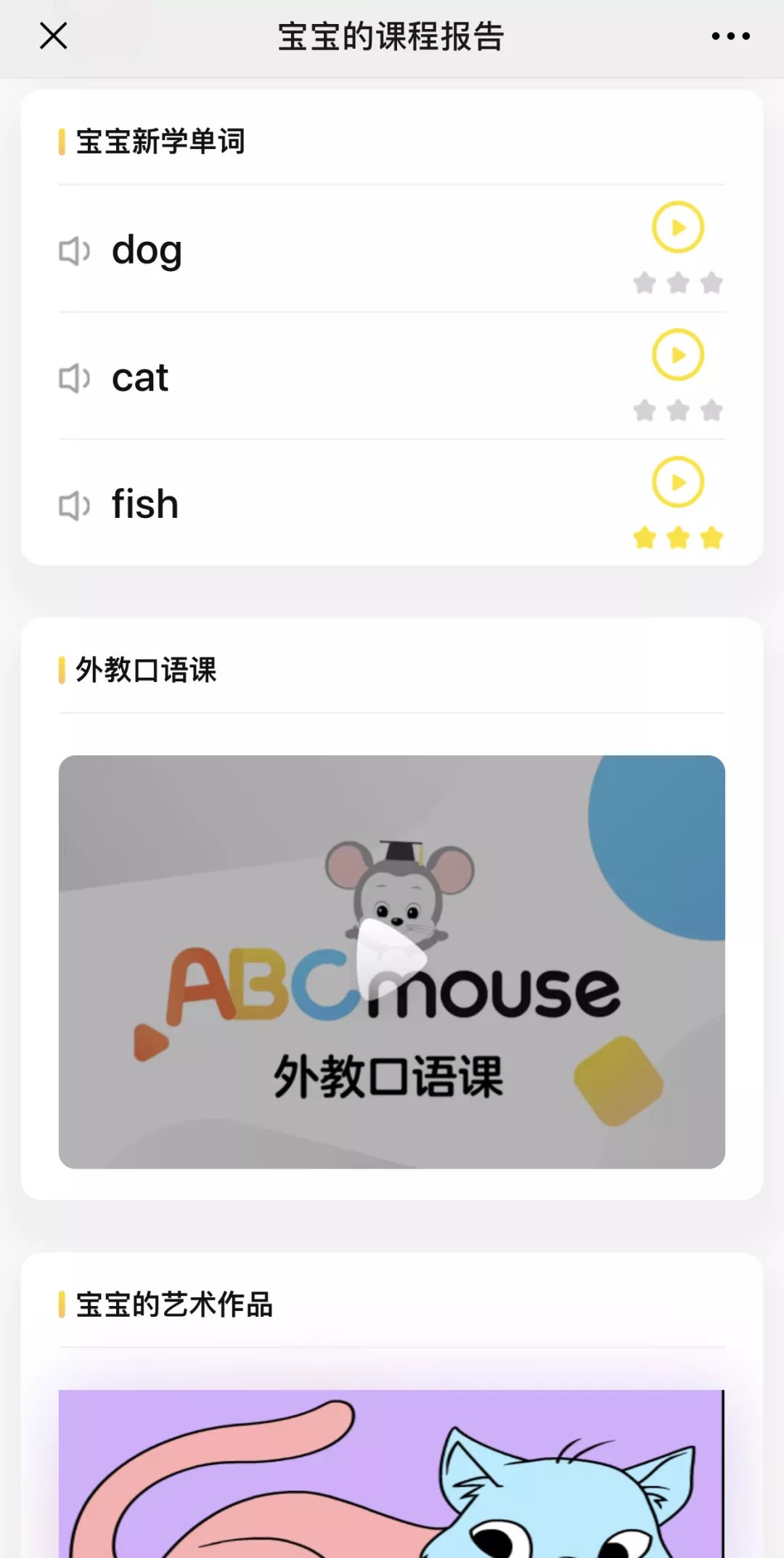The image size is (784, 1558).
Task: Play the ABCmouse spoken lesson video
Action: pyautogui.click(x=392, y=957)
